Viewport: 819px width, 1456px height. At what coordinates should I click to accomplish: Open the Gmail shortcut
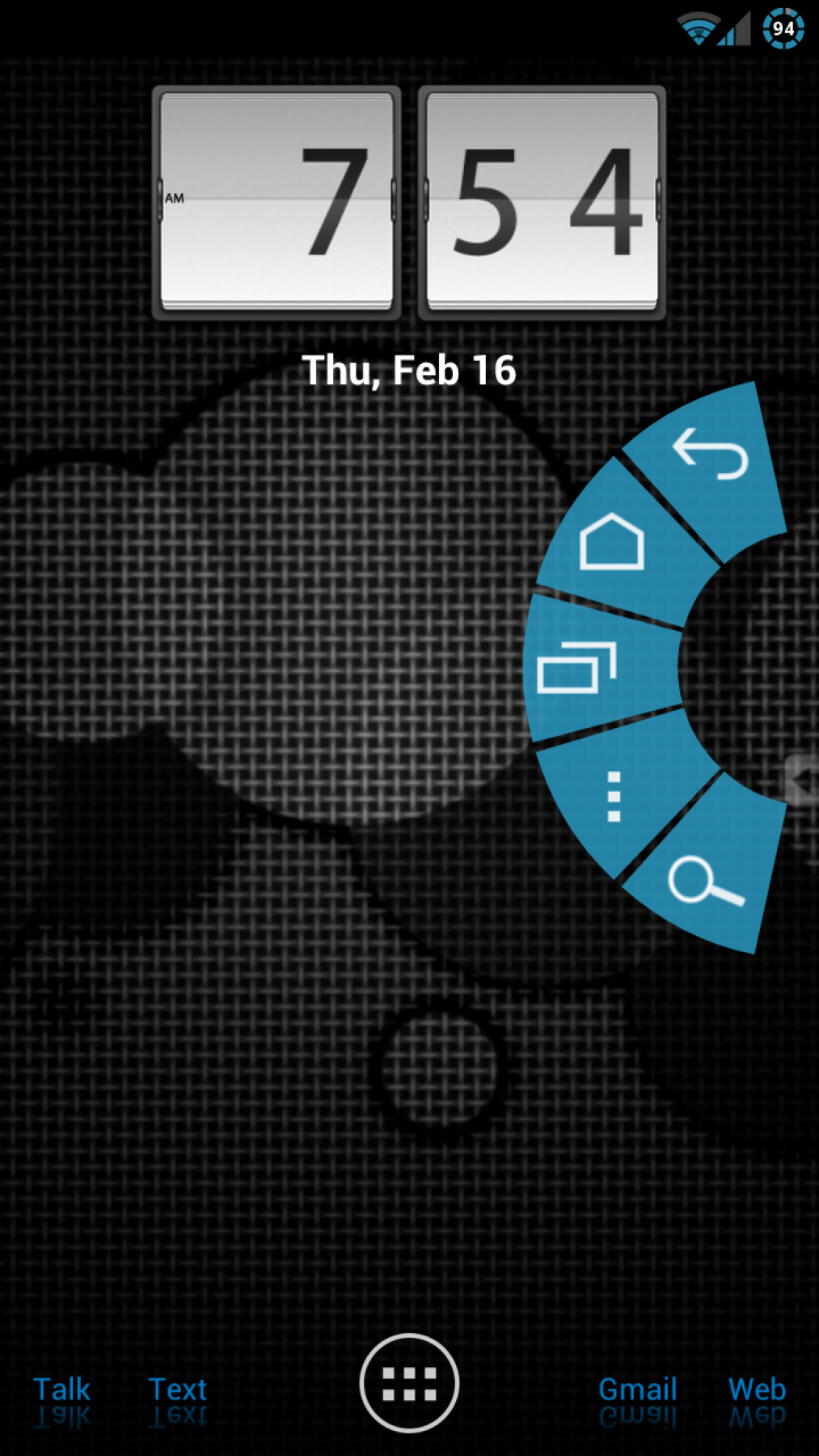(637, 1390)
